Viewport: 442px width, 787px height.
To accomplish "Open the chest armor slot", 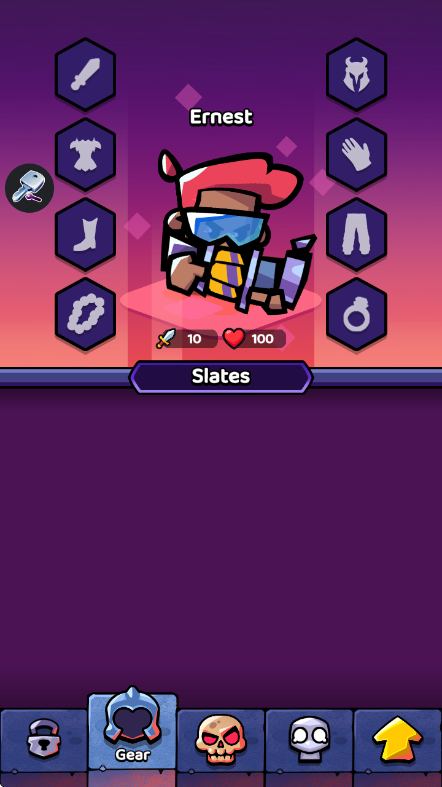I will (85, 155).
